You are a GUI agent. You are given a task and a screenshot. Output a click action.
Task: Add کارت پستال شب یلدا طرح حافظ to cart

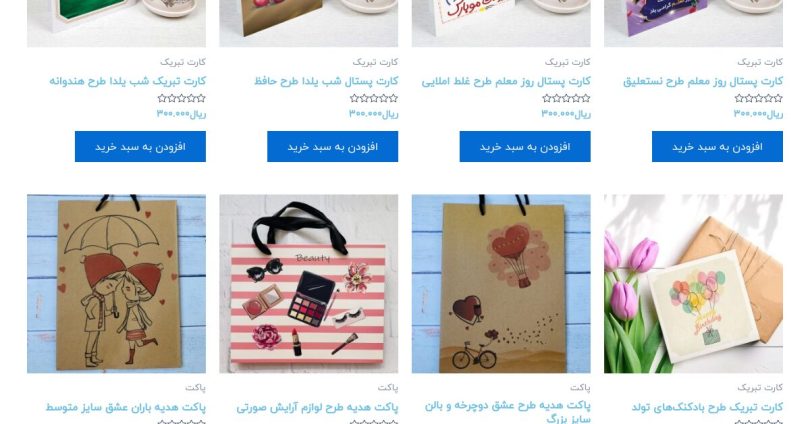click(x=332, y=147)
